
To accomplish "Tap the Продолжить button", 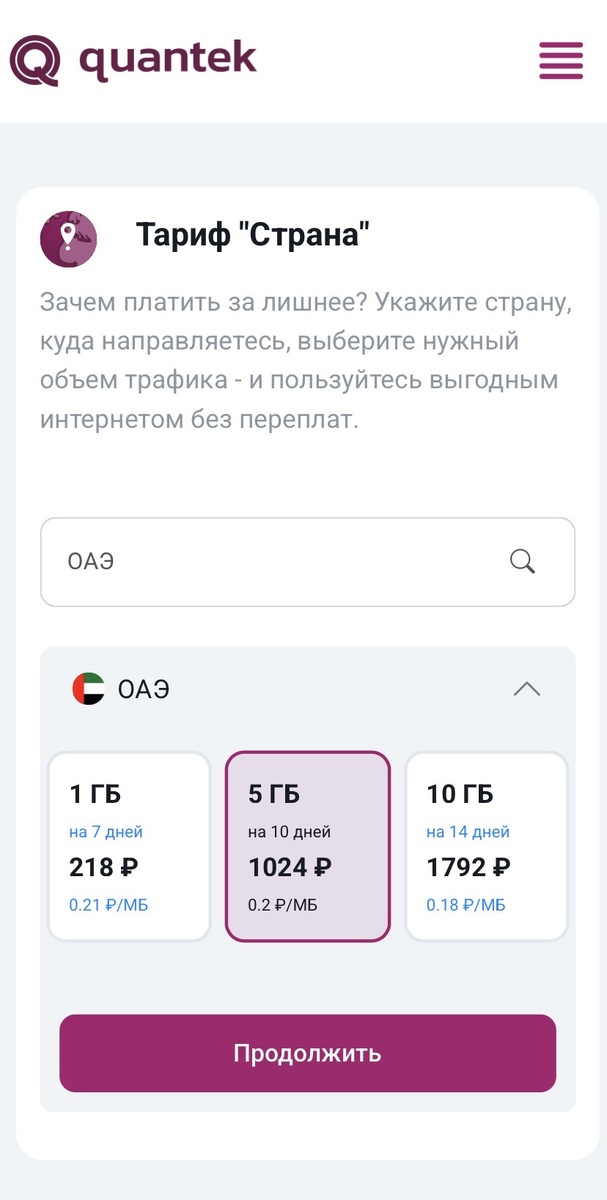I will coord(307,1053).
